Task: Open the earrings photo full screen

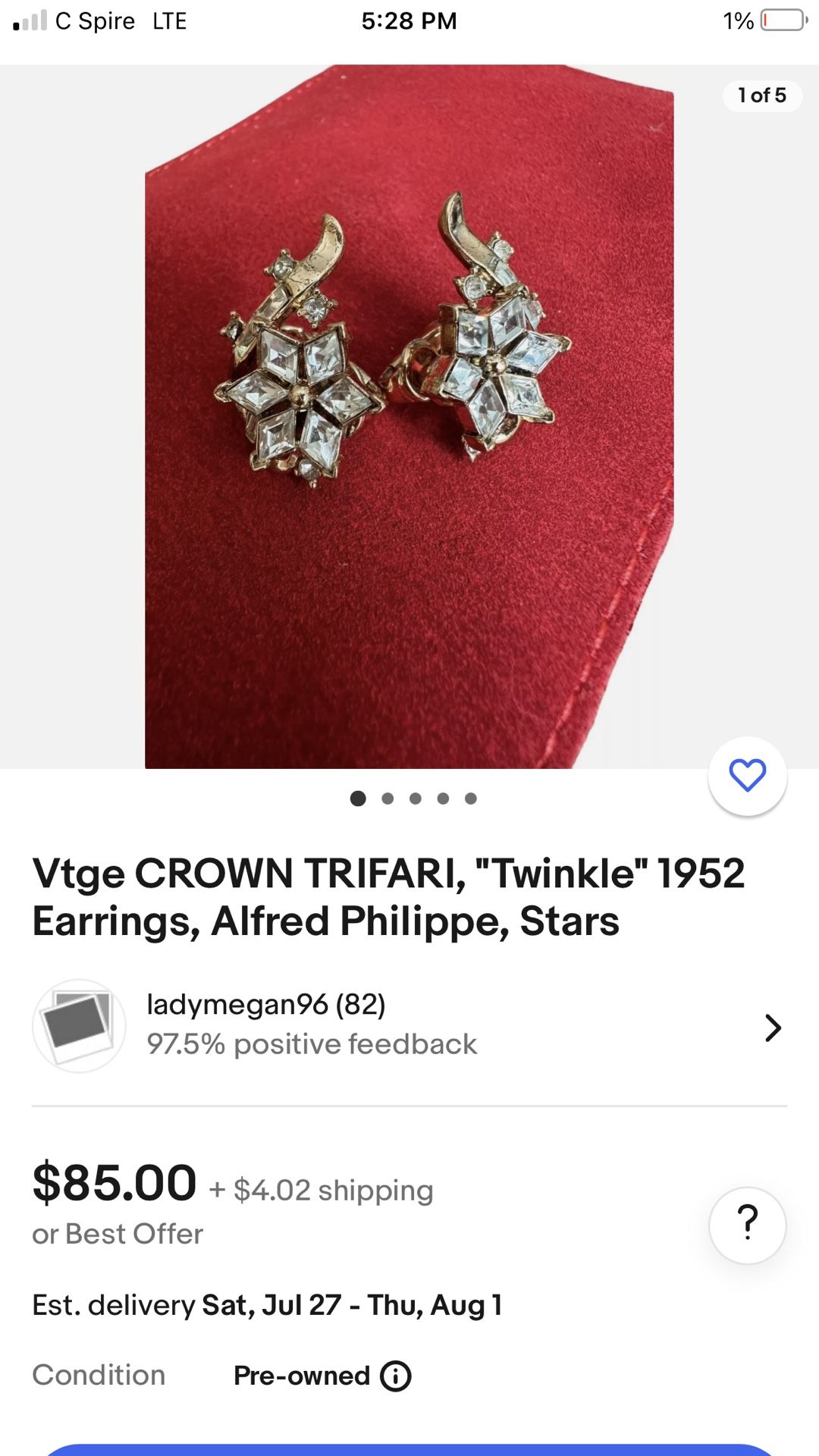Action: [409, 416]
